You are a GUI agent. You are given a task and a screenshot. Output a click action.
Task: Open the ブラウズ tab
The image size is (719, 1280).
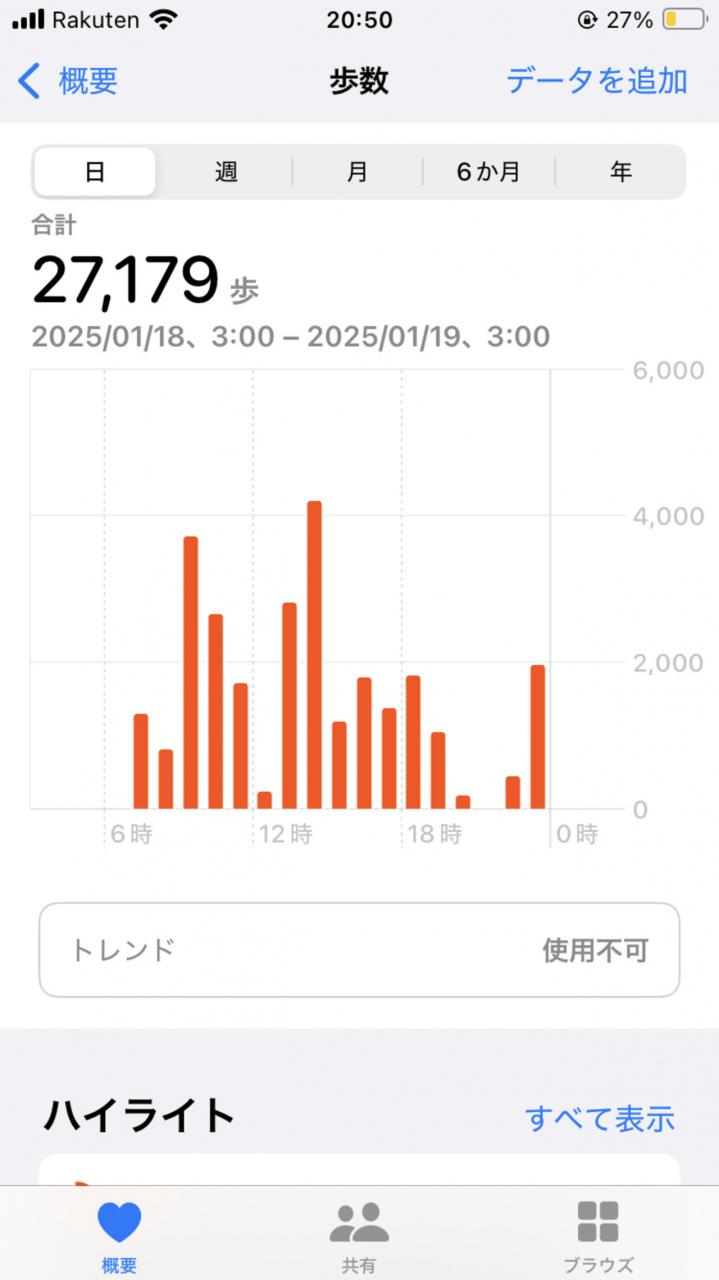point(598,1235)
